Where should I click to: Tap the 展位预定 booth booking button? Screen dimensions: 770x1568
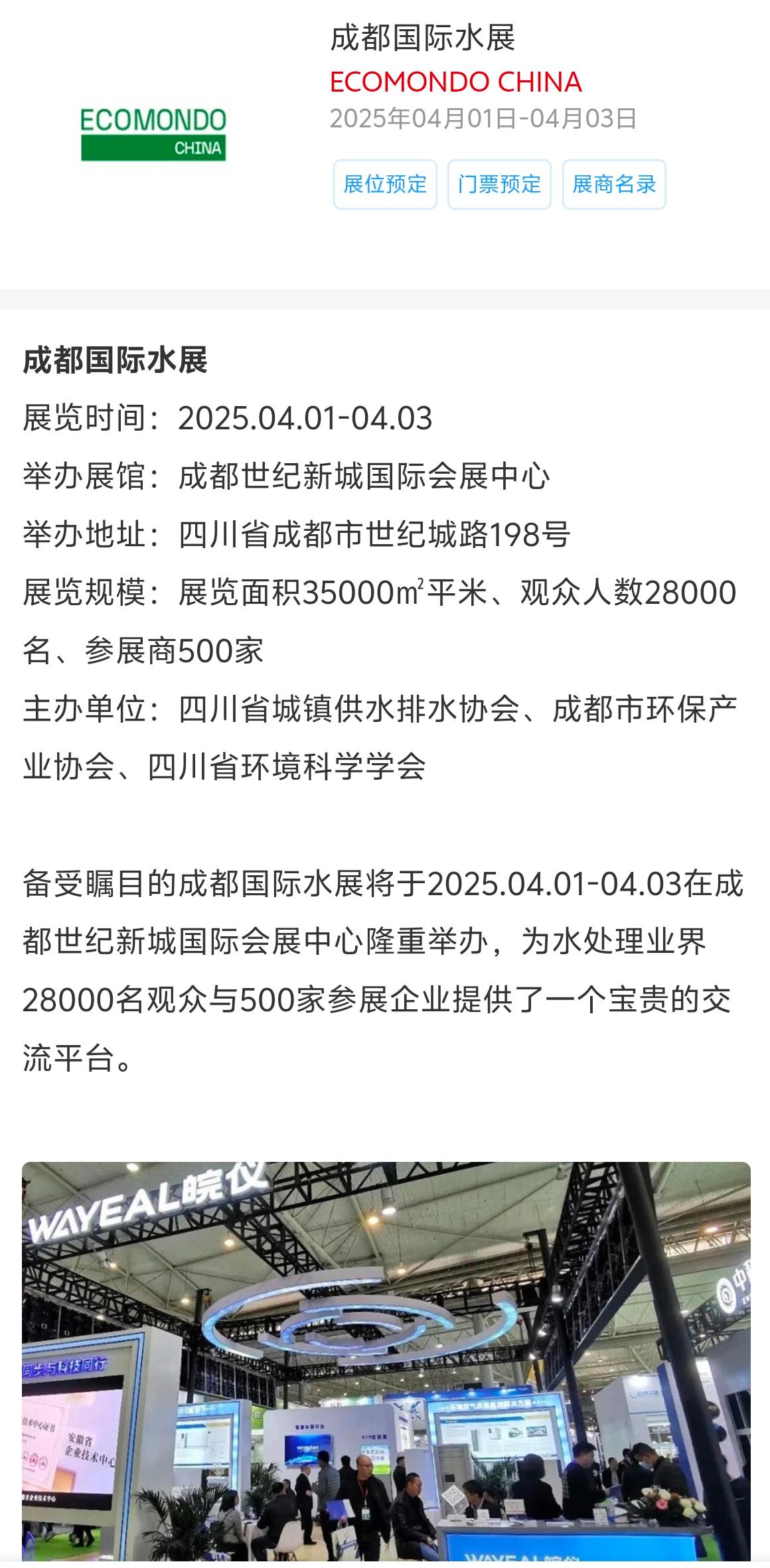[385, 184]
